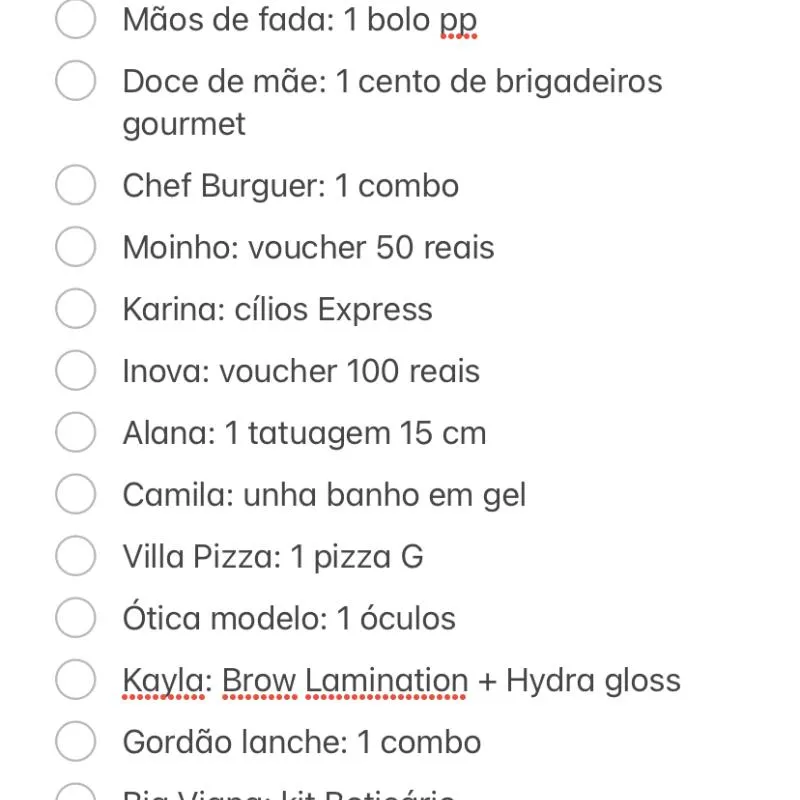Tick the Villa Pizza: 1 pizza G item
The width and height of the screenshot is (800, 800).
coord(75,556)
